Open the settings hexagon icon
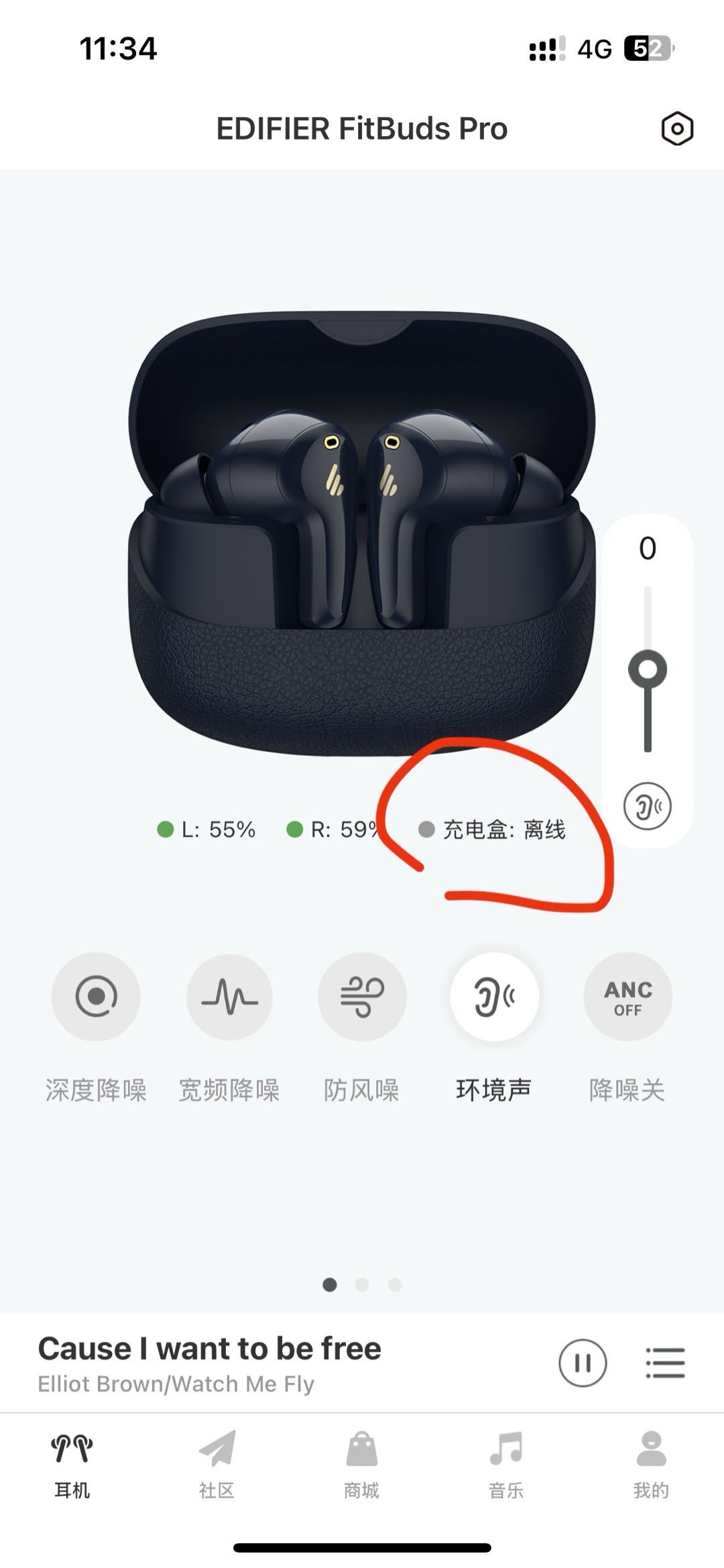Viewport: 724px width, 1568px height. point(676,129)
